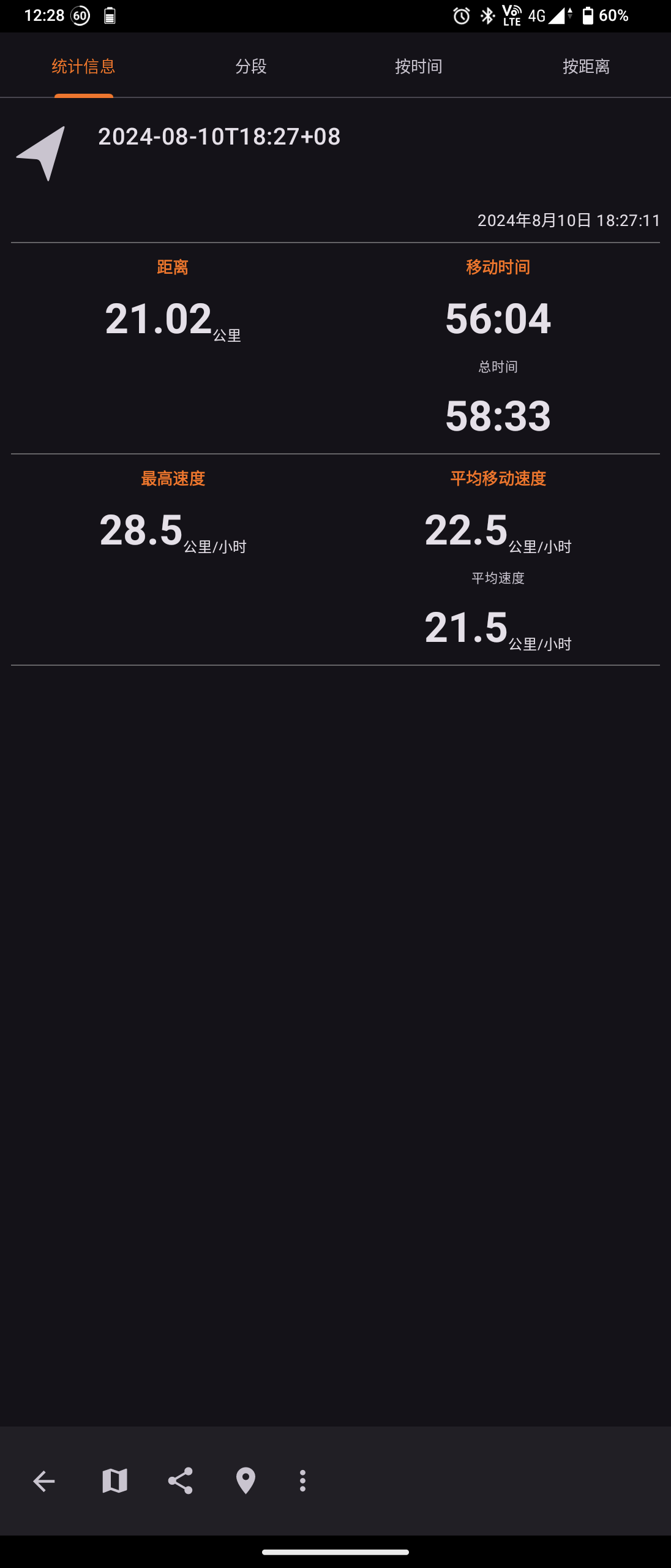Viewport: 671px width, 1568px height.
Task: Share this recorded track
Action: point(181,1481)
